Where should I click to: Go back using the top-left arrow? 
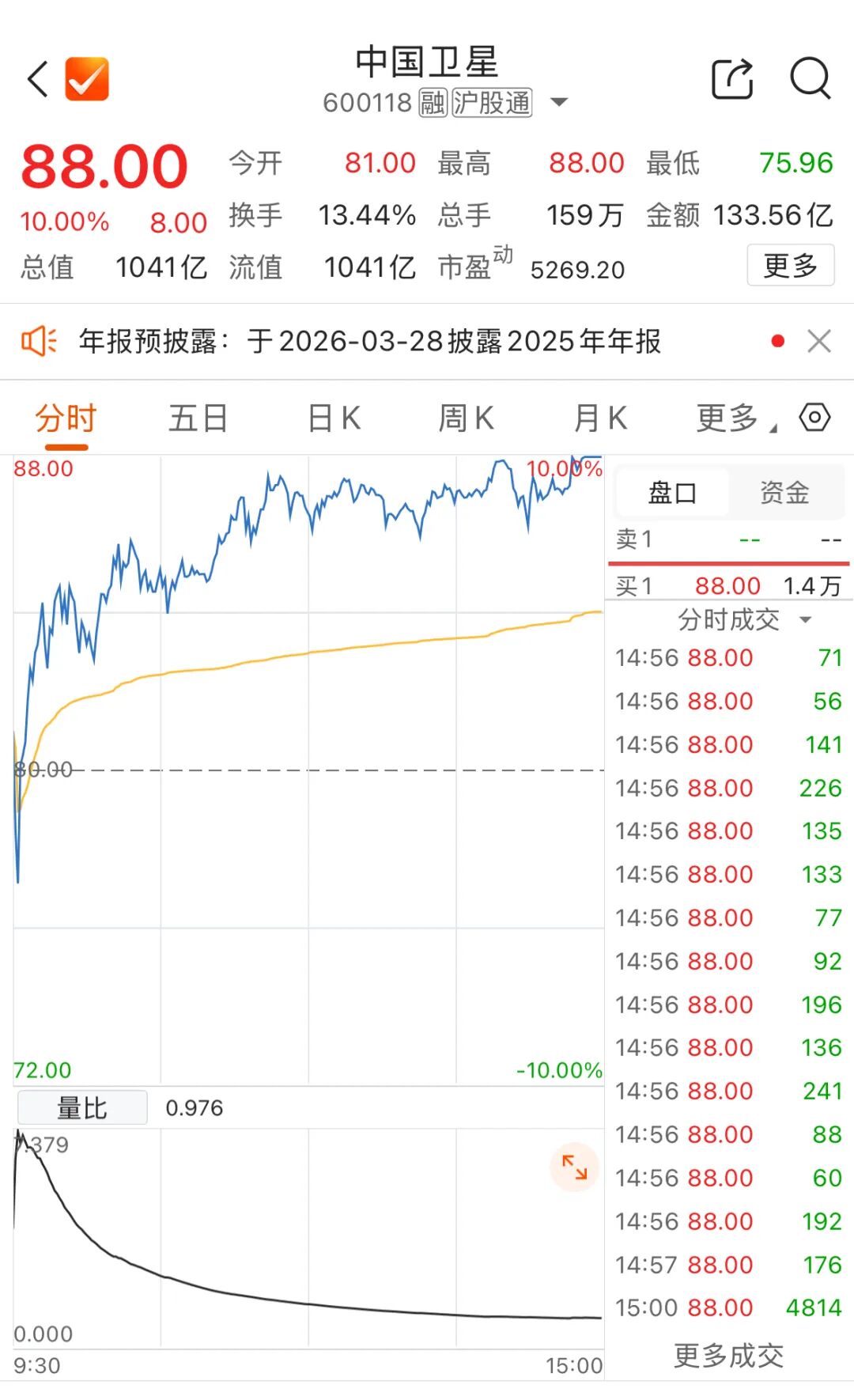38,79
